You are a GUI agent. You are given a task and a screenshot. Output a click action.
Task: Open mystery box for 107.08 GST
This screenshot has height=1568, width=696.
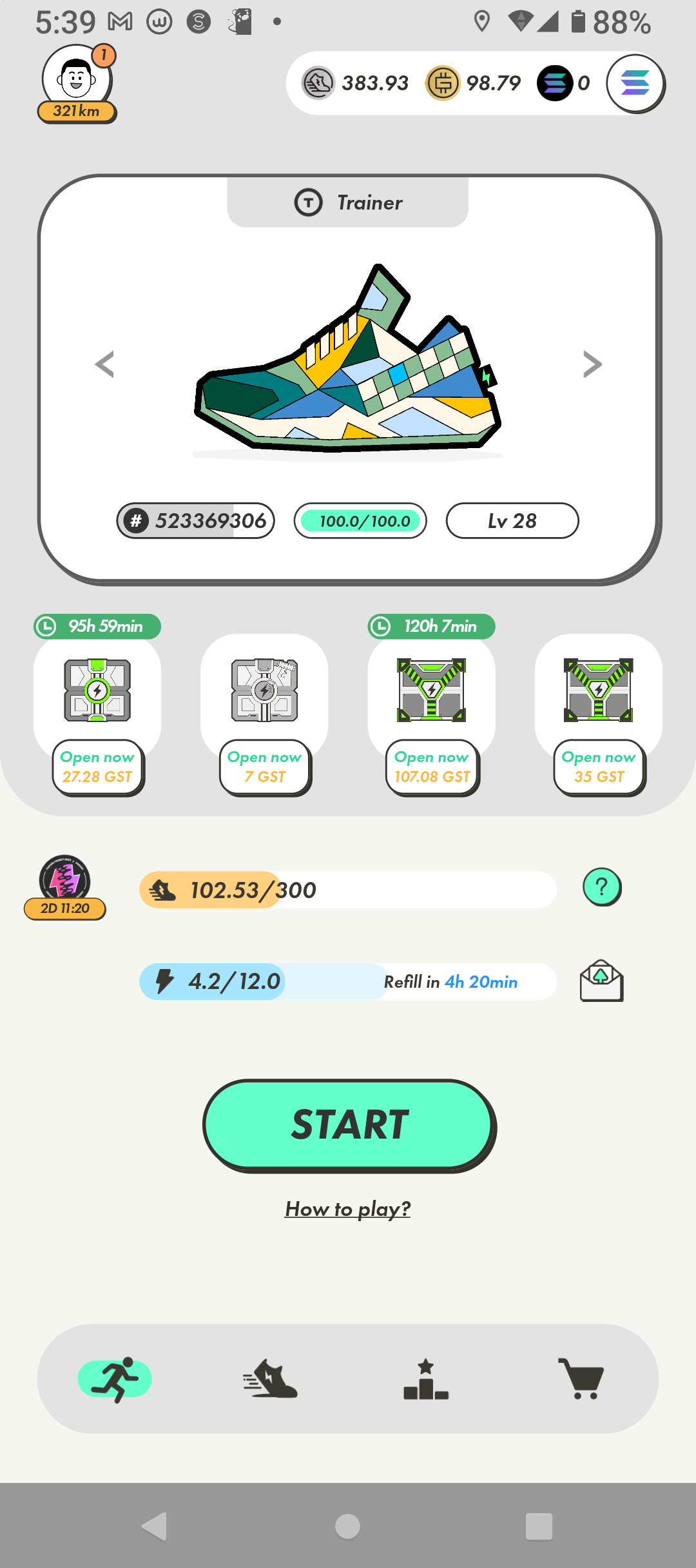click(x=432, y=767)
